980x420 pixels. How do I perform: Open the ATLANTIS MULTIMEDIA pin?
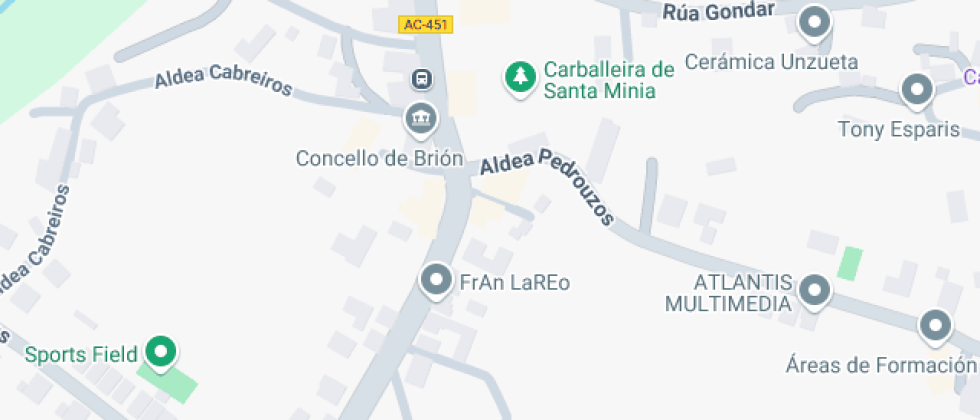[x=816, y=291]
